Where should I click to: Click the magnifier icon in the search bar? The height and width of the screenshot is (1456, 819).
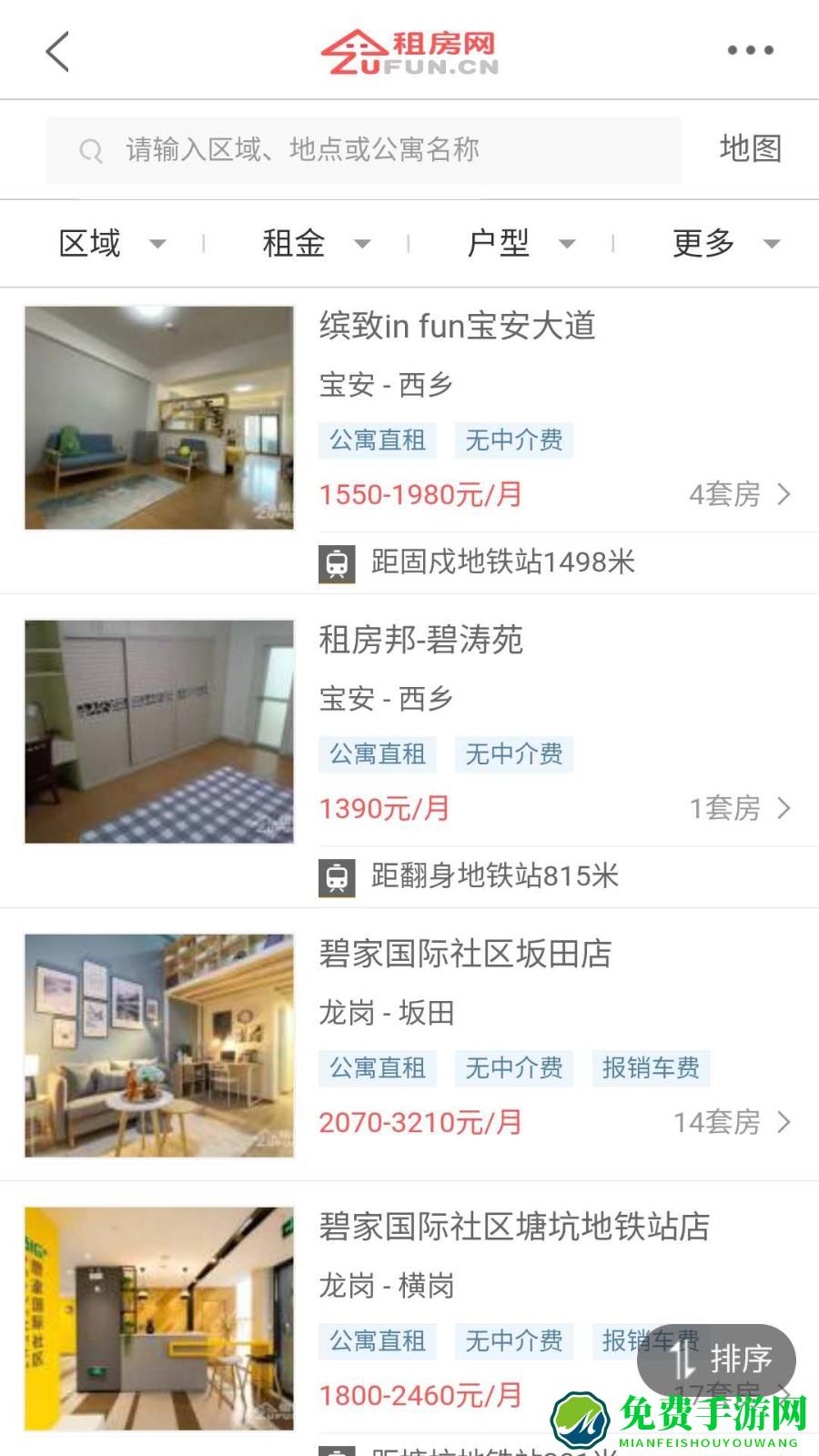pos(91,148)
